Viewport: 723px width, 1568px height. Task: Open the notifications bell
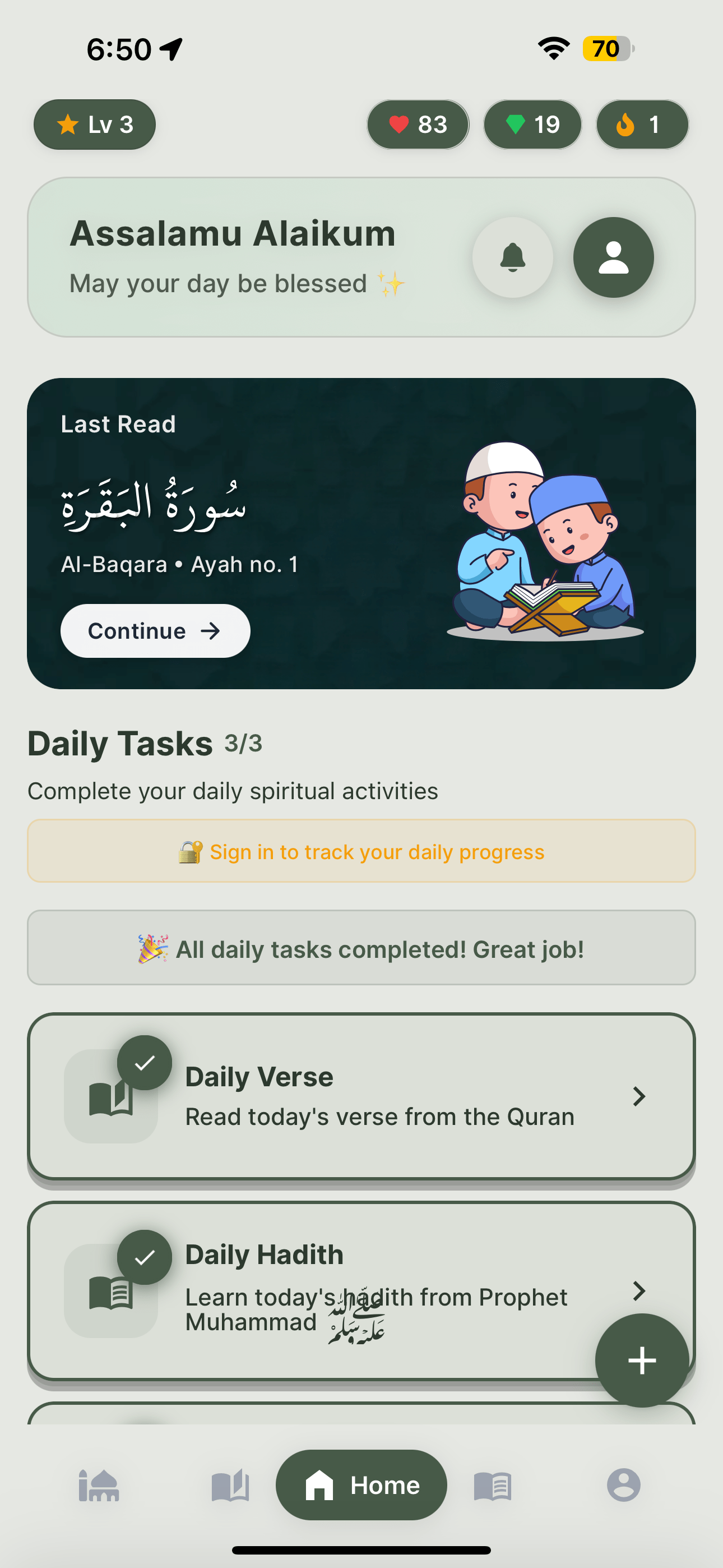(512, 257)
